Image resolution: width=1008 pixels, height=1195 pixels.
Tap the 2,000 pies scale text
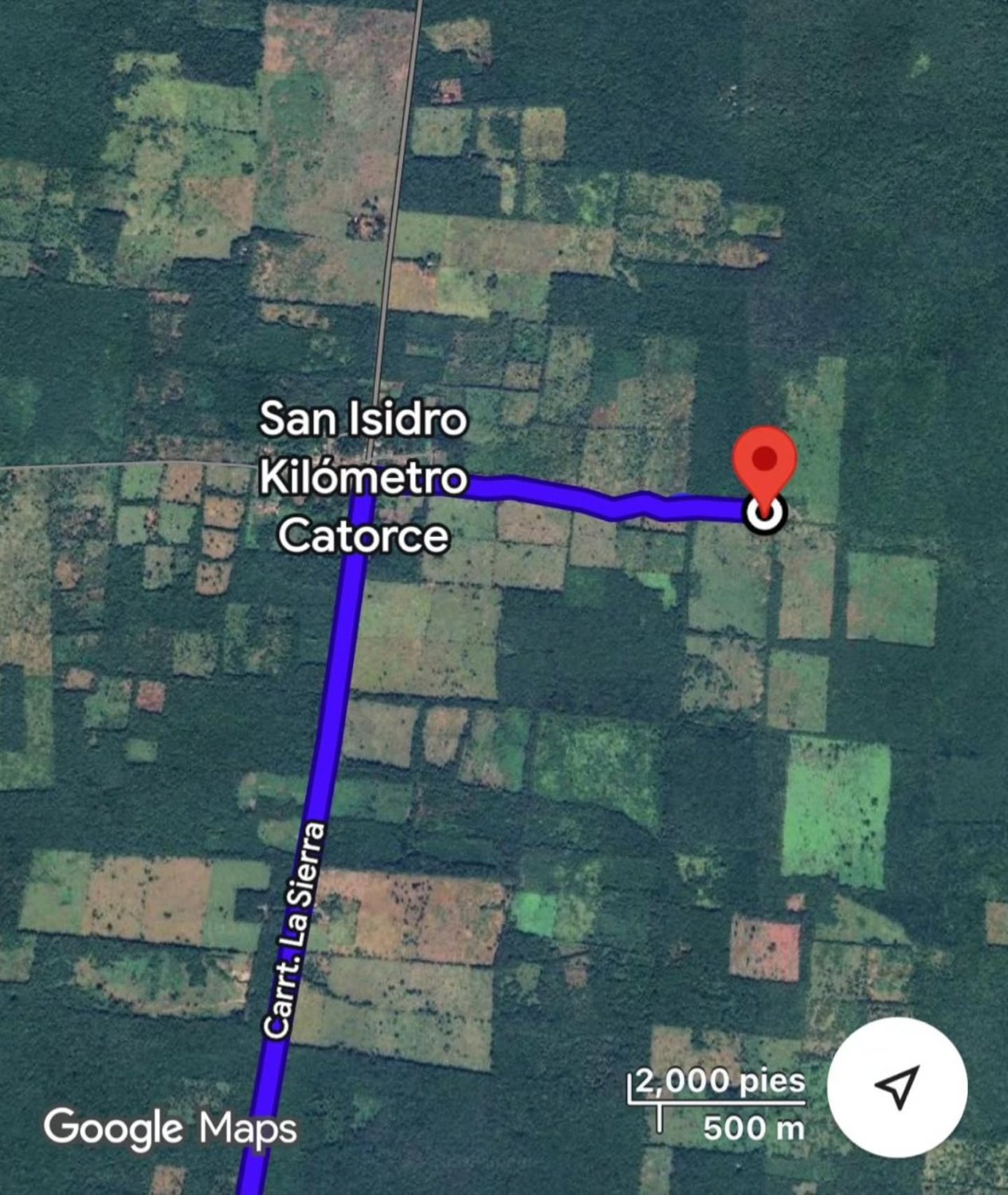click(720, 1082)
